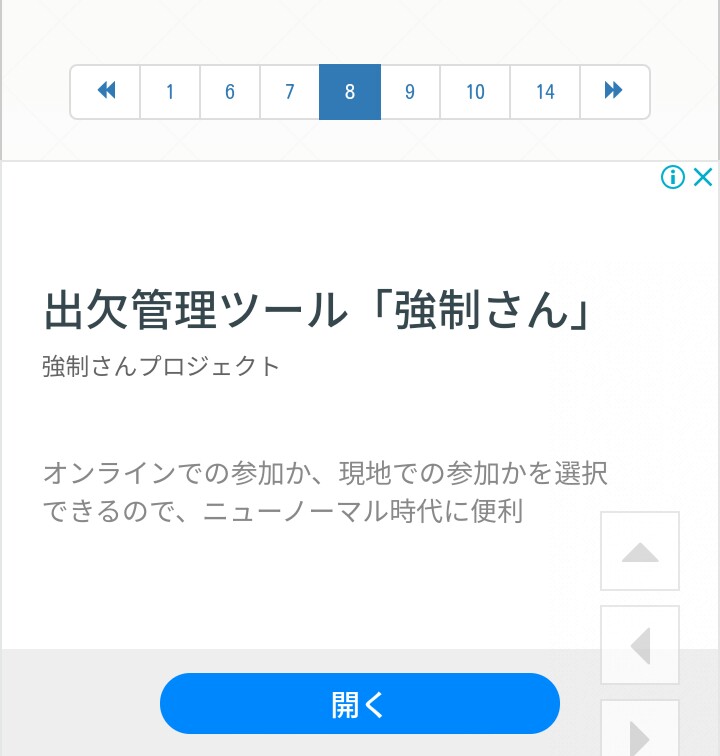This screenshot has height=756, width=720.
Task: Go to page 14
Action: (x=545, y=92)
